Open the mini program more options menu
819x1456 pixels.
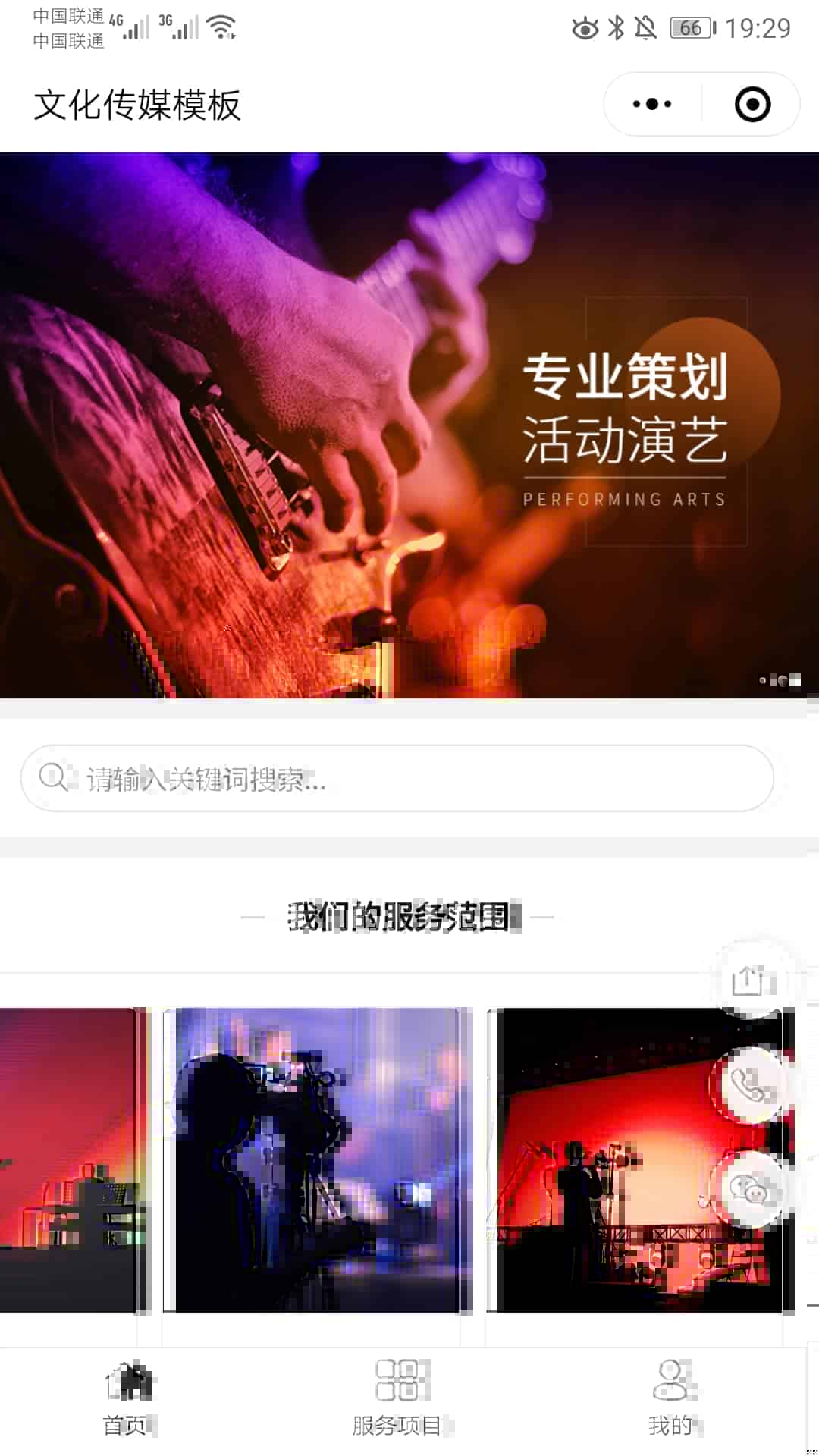[652, 104]
